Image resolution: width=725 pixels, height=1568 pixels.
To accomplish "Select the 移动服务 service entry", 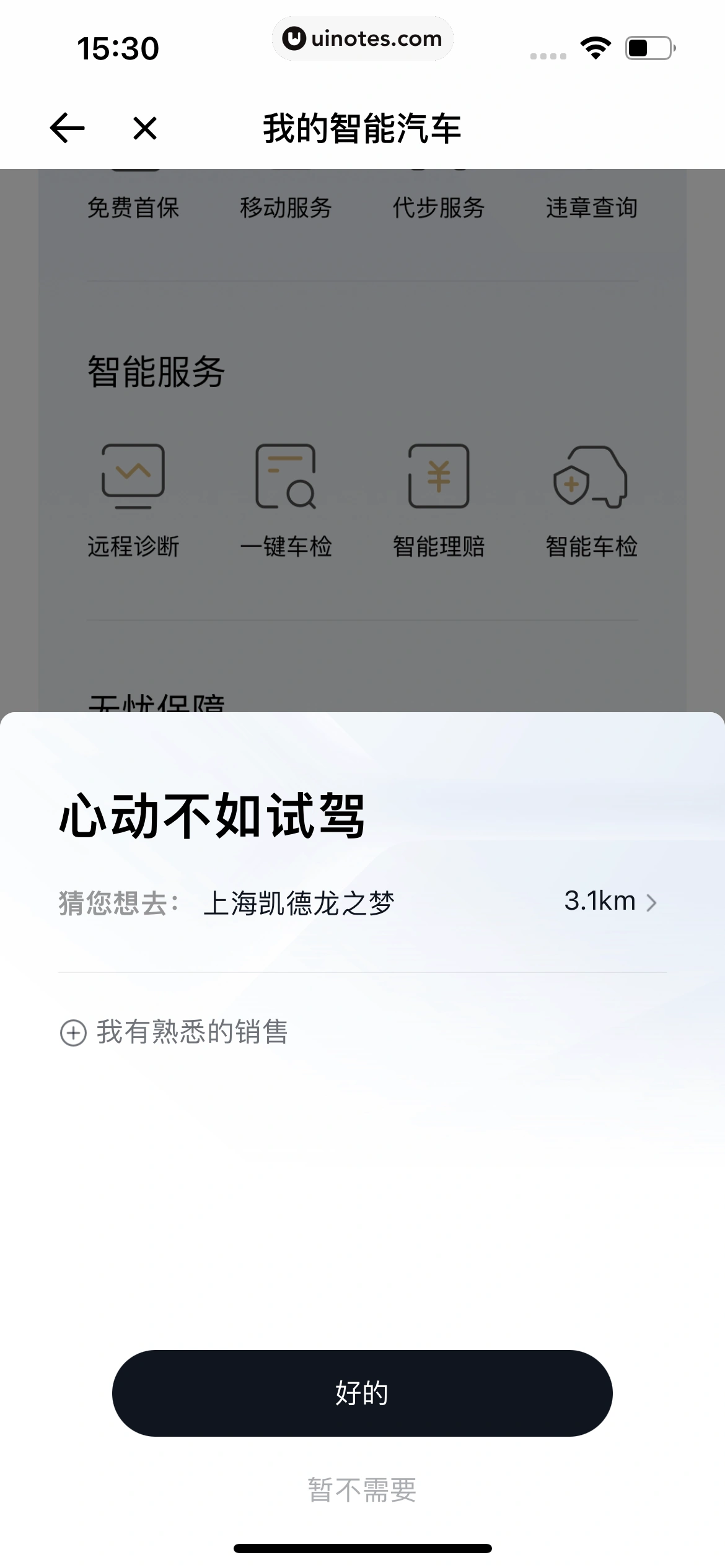I will [x=286, y=208].
